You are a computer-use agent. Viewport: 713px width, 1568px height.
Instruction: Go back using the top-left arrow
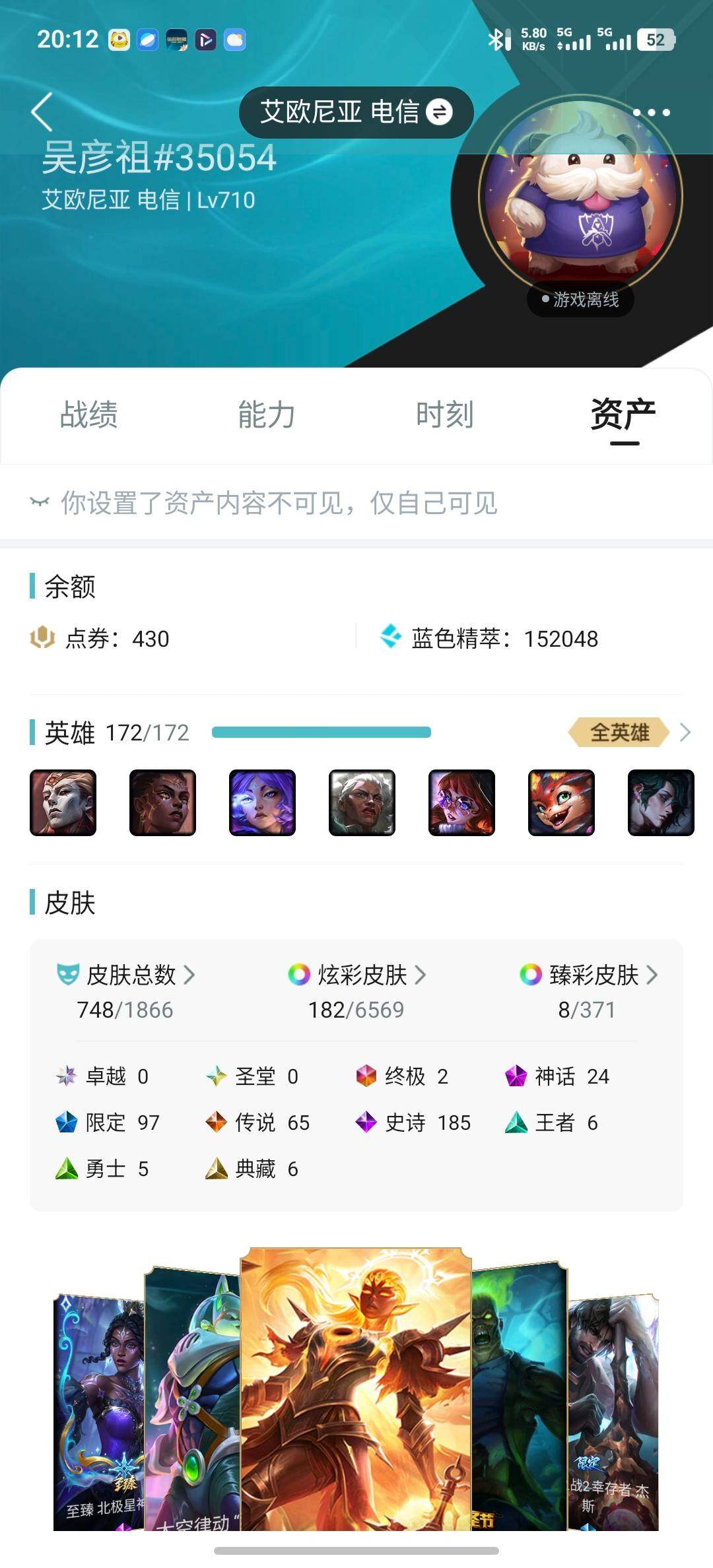(x=42, y=112)
